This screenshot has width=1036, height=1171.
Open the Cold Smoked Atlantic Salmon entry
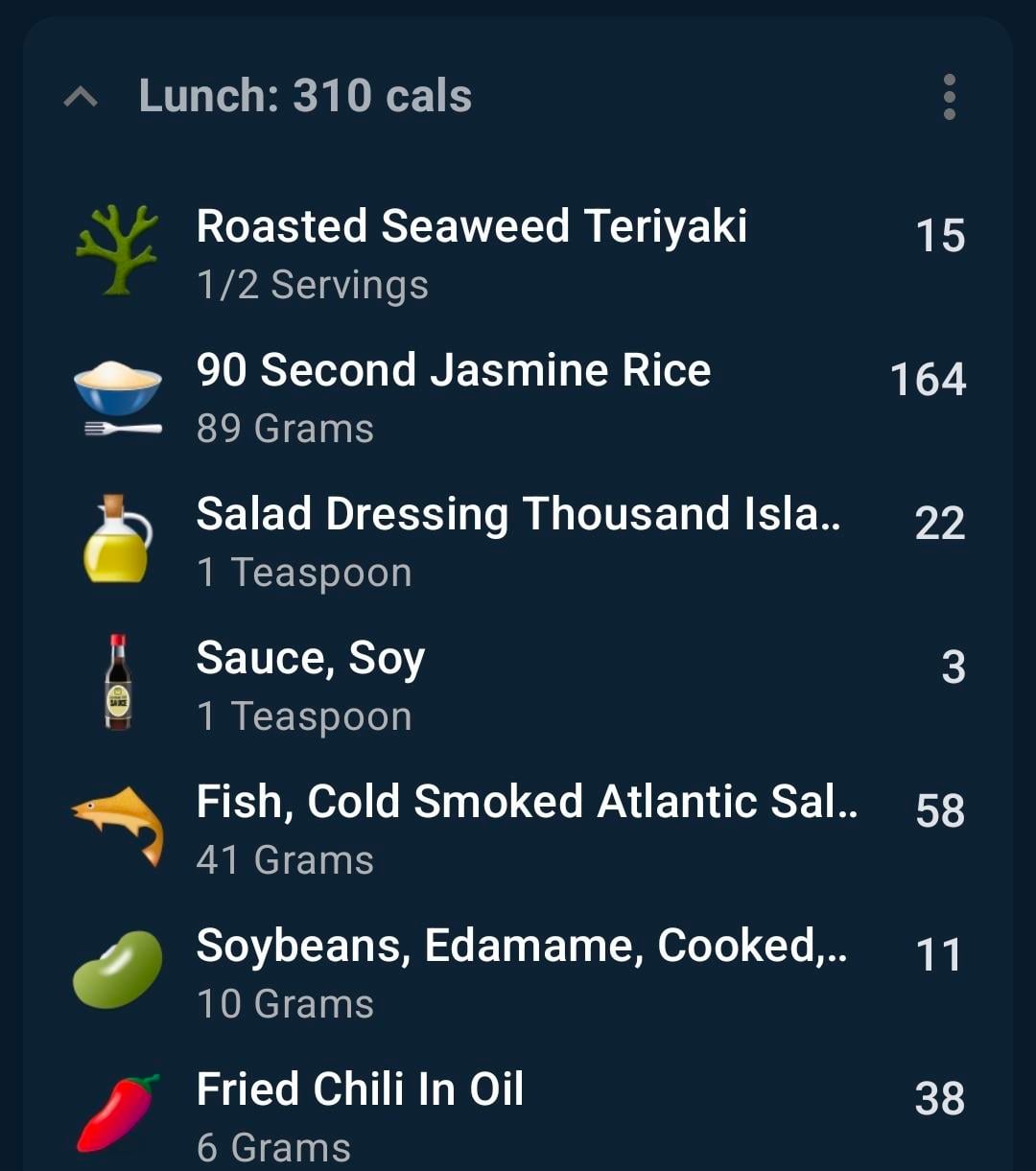526,828
